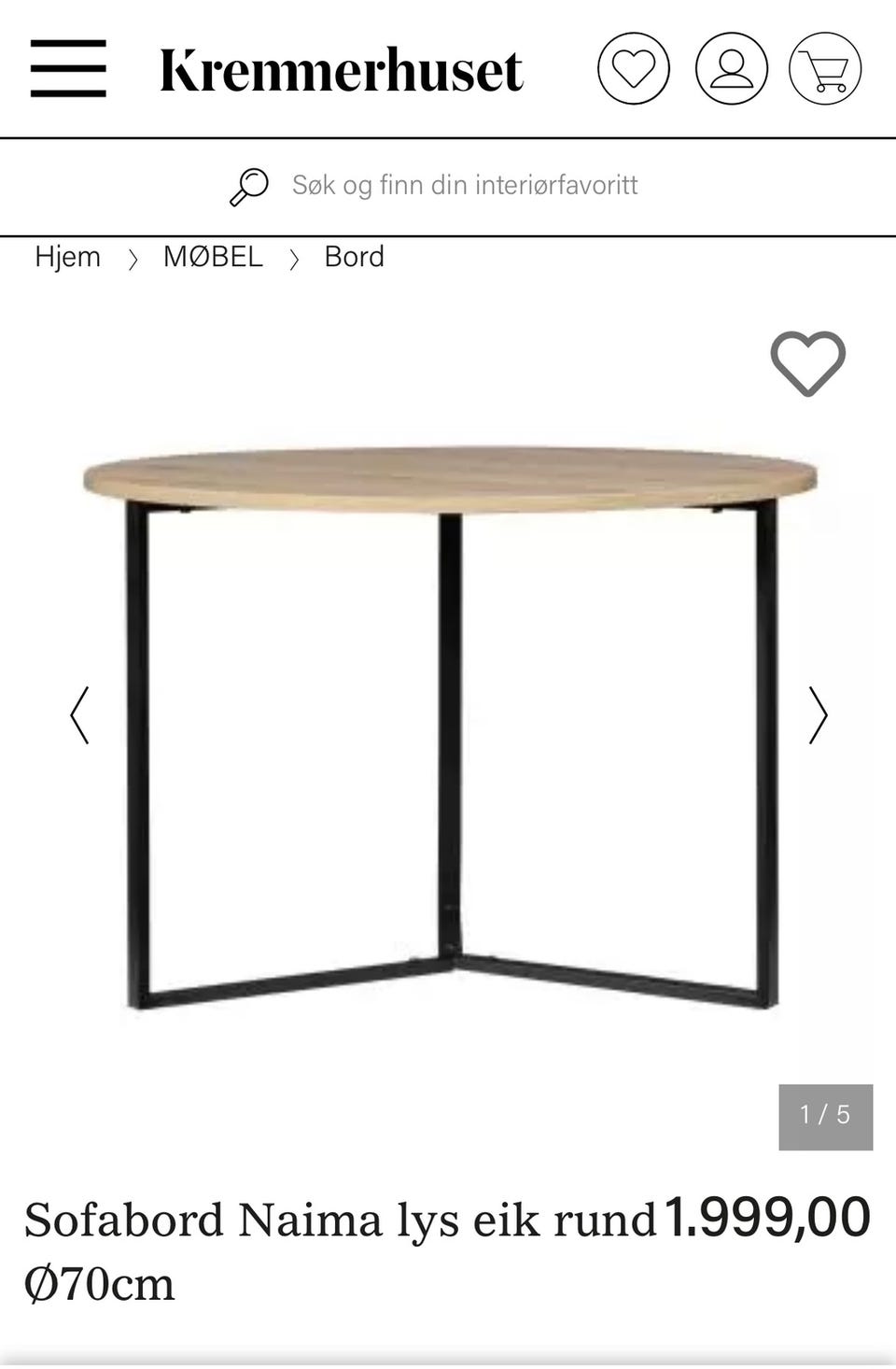Show the previous product image
This screenshot has height=1369, width=896.
(x=80, y=715)
